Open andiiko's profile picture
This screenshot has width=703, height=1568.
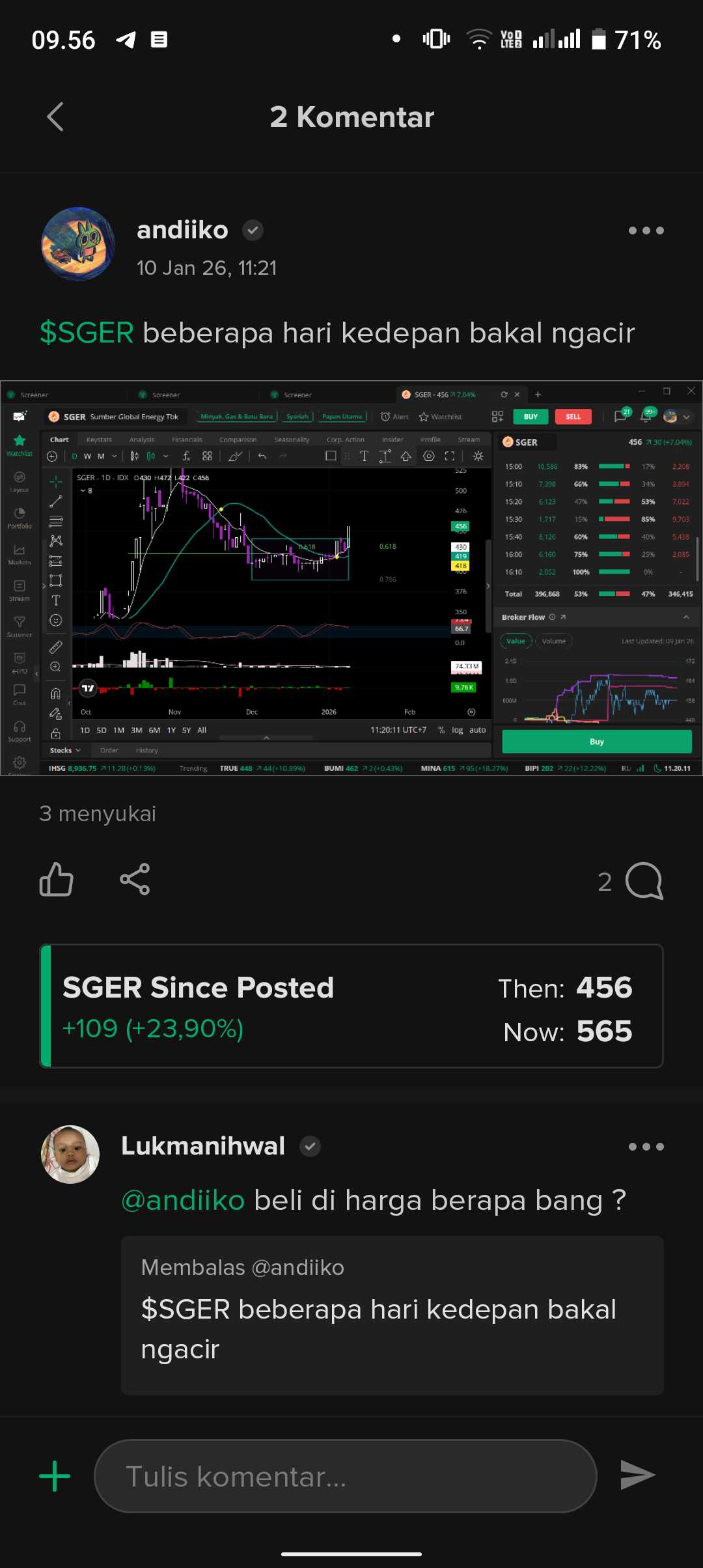point(78,244)
